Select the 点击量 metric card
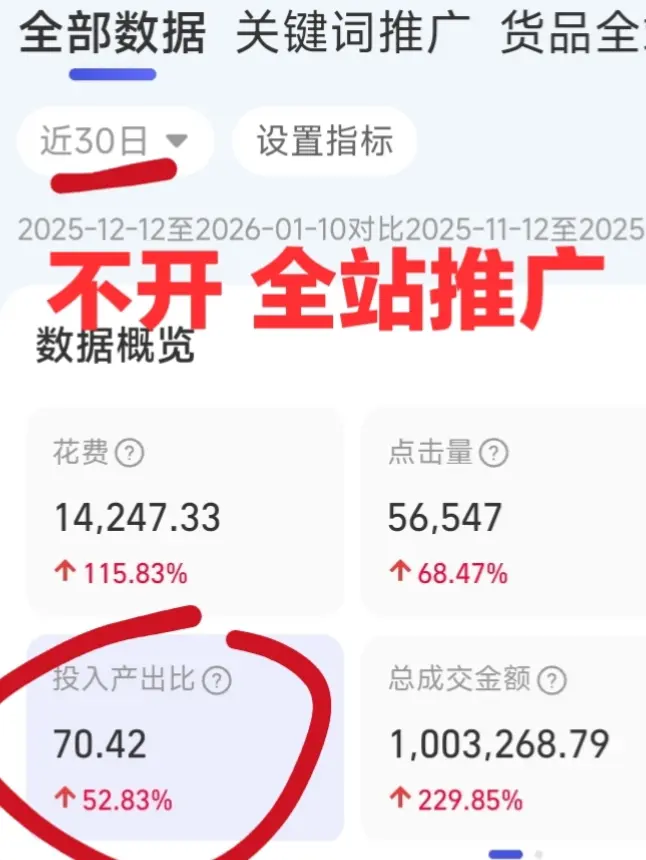This screenshot has height=860, width=646. [x=505, y=512]
